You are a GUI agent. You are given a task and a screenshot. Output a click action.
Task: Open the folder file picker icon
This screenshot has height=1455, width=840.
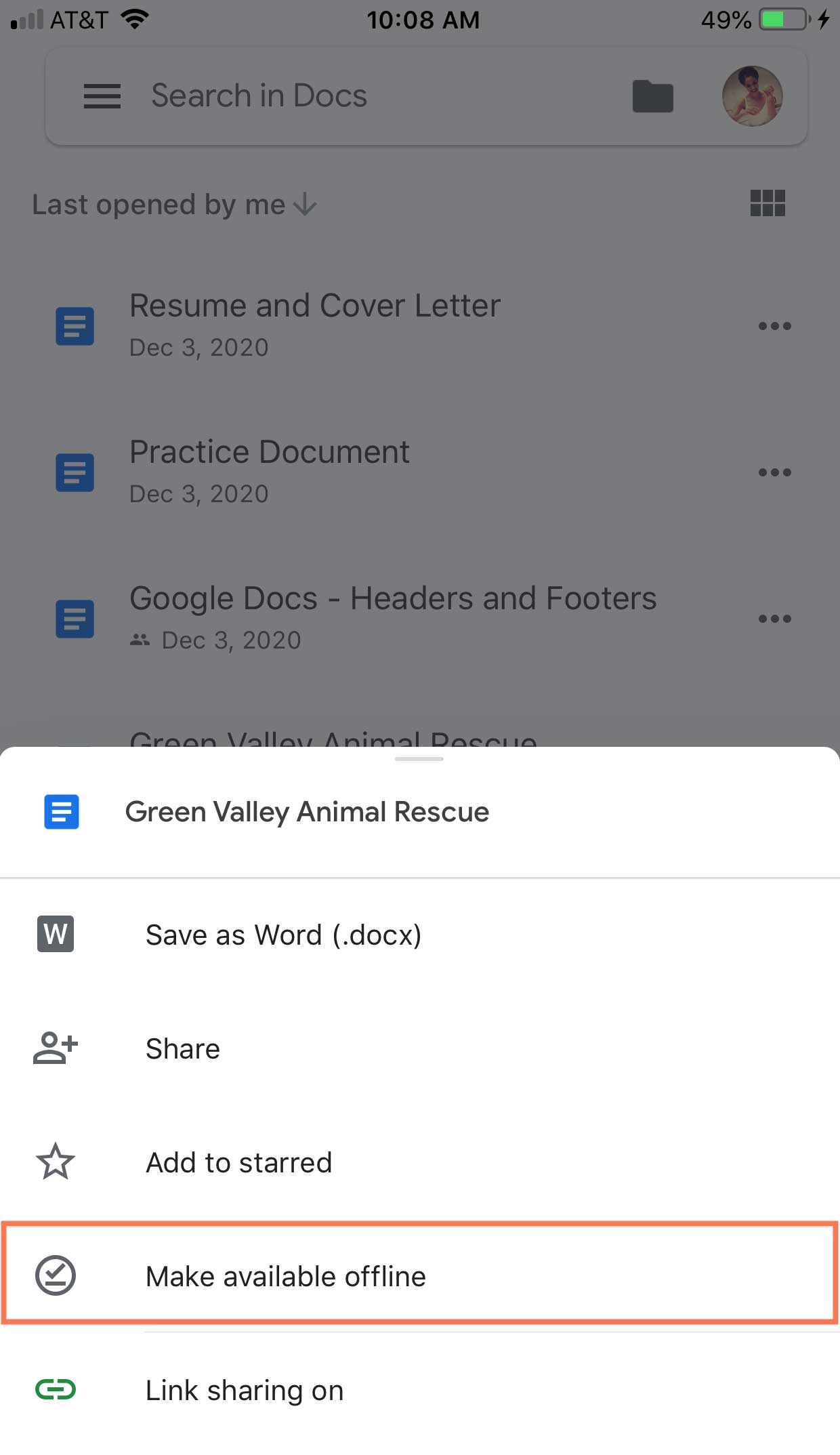pyautogui.click(x=652, y=96)
